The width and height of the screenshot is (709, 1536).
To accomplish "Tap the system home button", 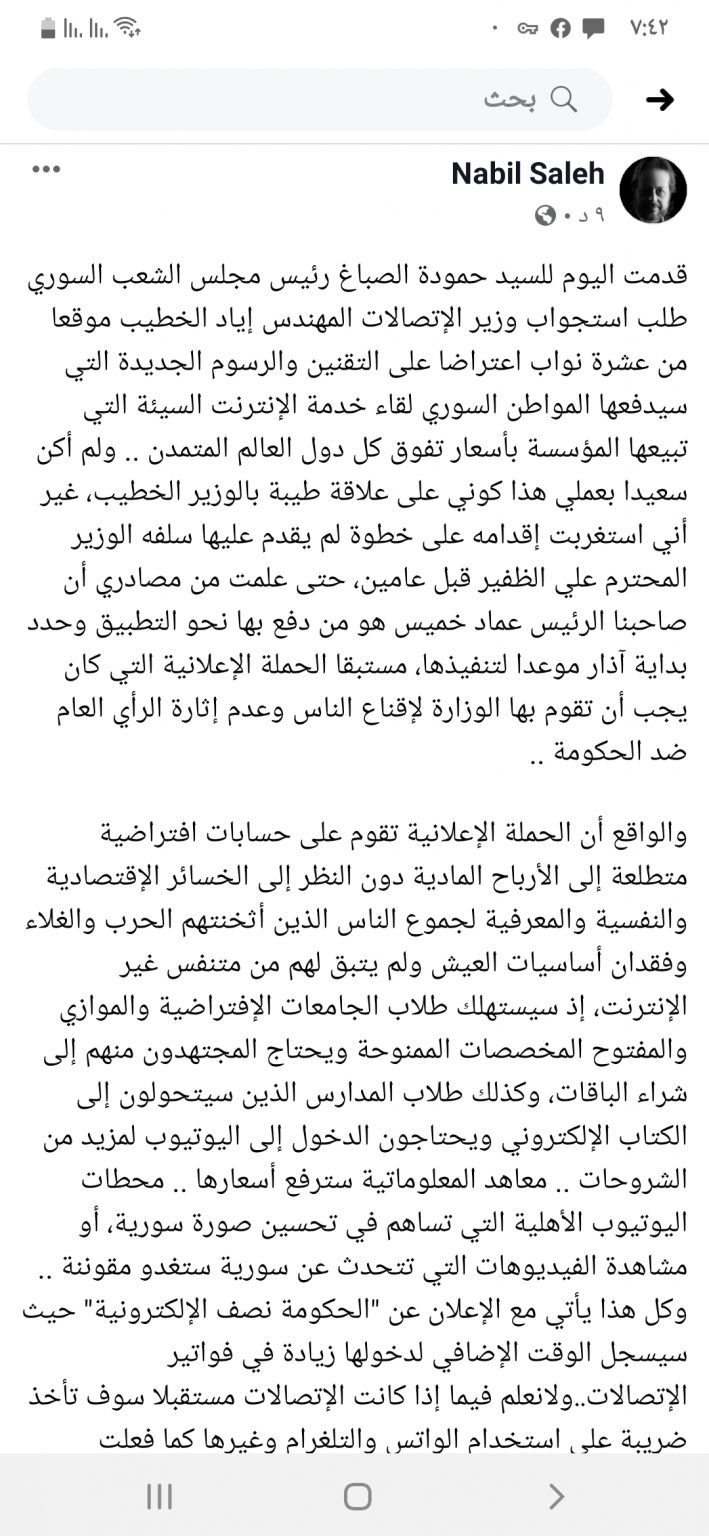I will pos(357,1496).
